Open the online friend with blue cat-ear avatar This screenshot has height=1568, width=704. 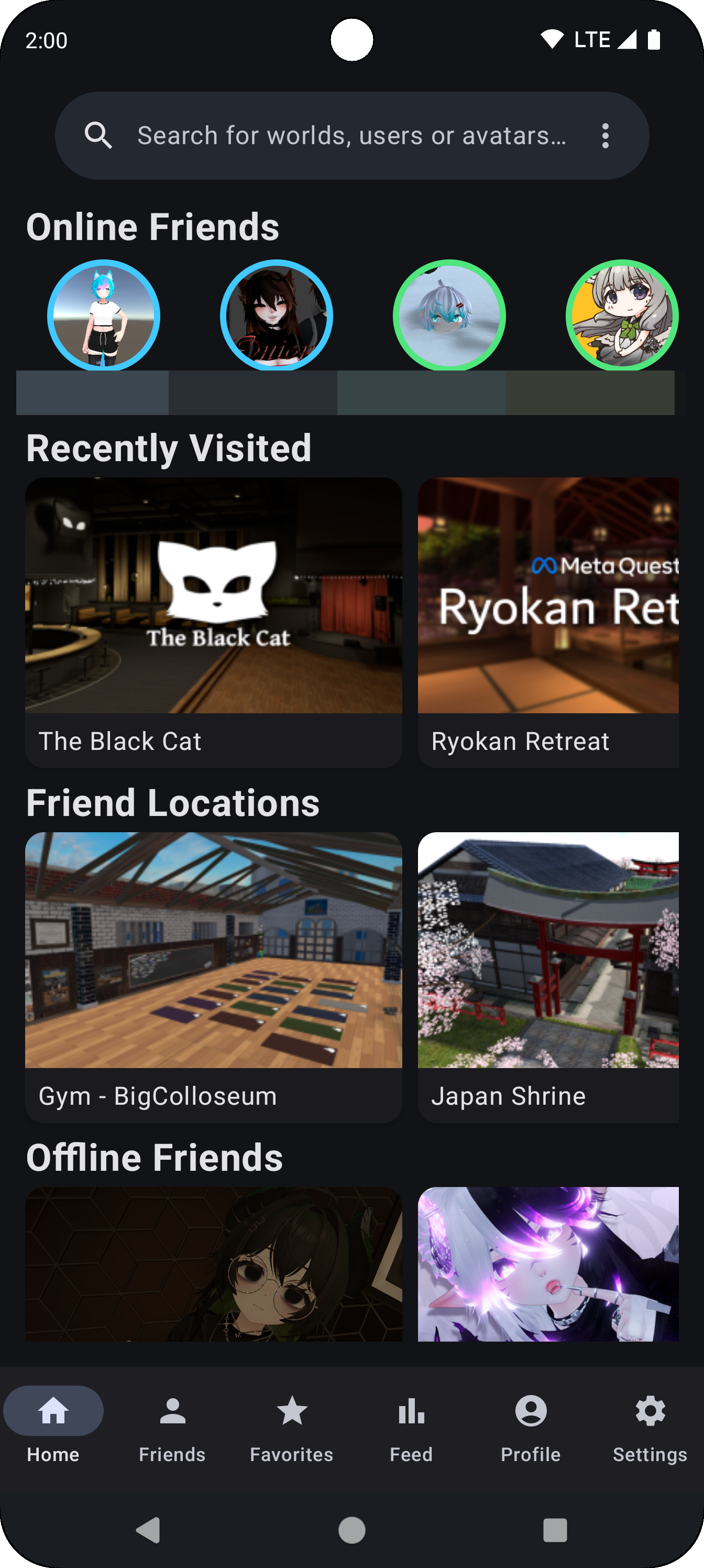click(x=104, y=315)
